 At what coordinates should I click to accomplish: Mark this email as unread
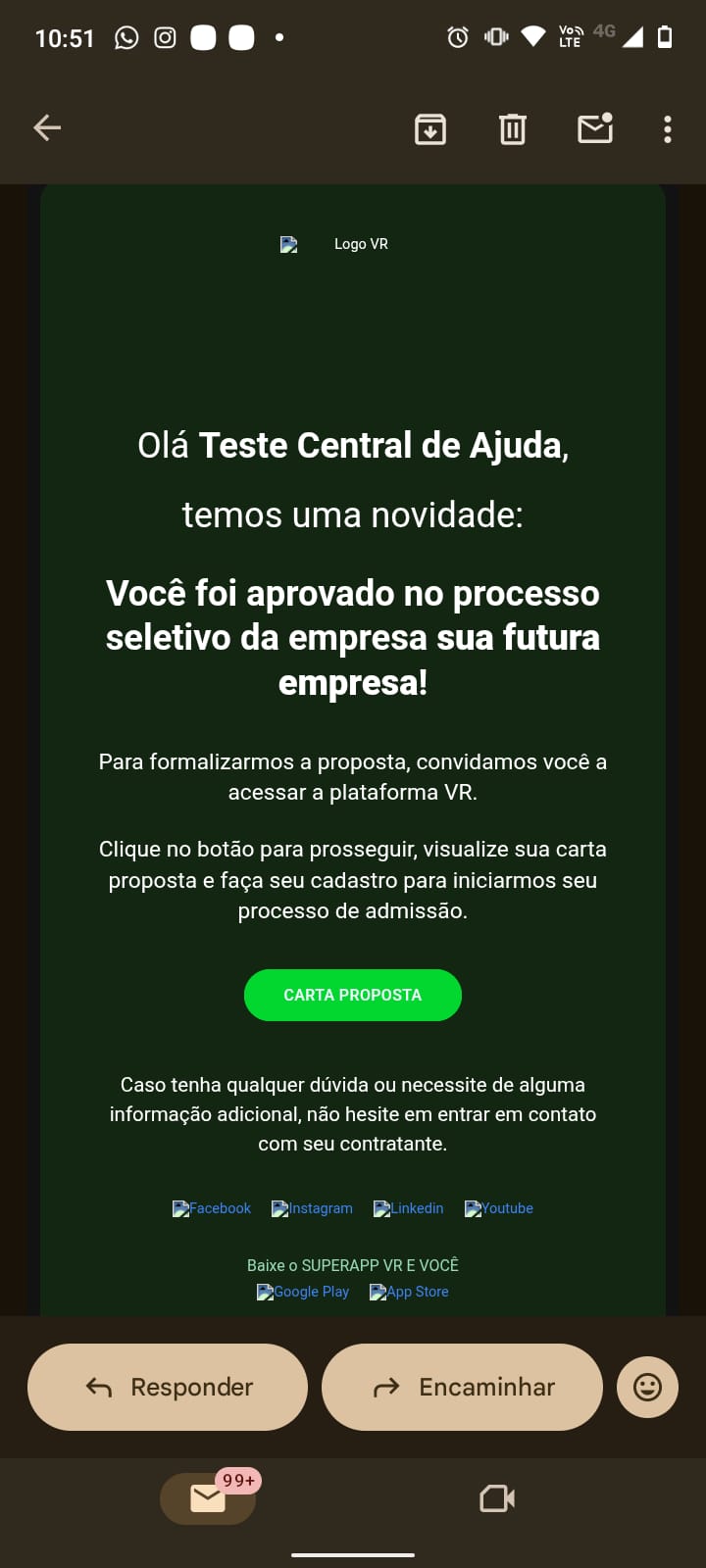(595, 129)
